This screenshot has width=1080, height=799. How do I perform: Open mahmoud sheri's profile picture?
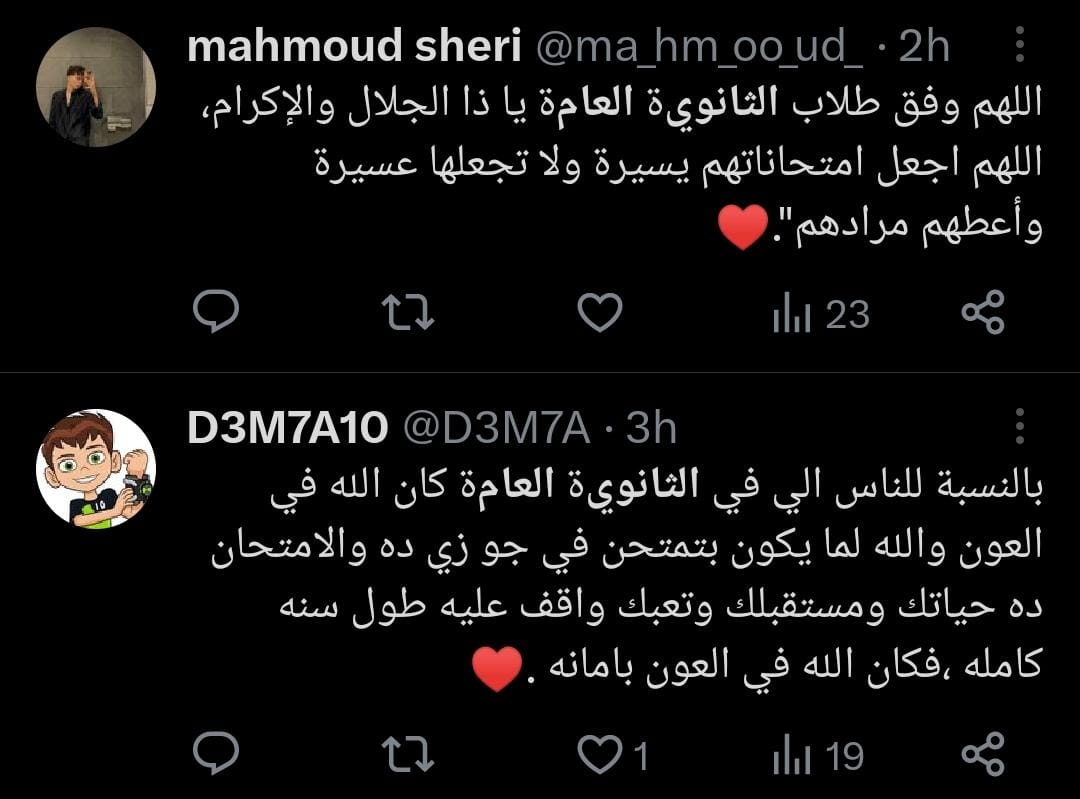[x=96, y=87]
